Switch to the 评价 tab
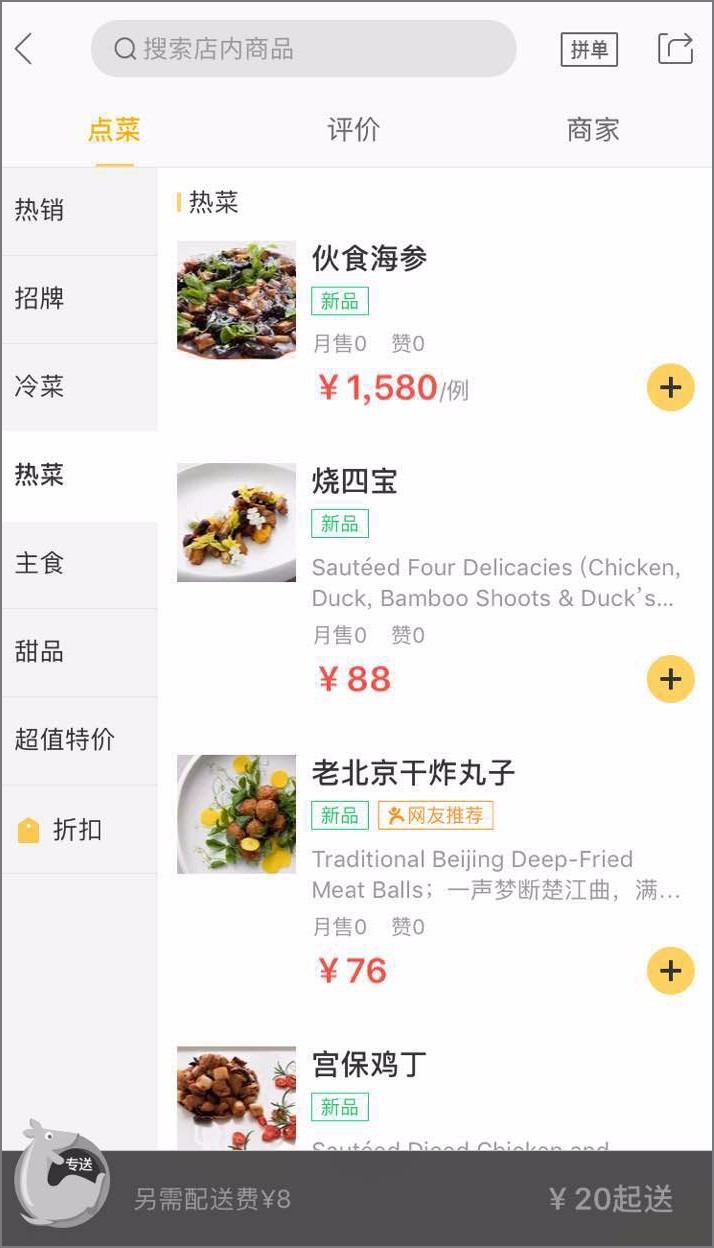This screenshot has width=714, height=1248. (x=354, y=130)
